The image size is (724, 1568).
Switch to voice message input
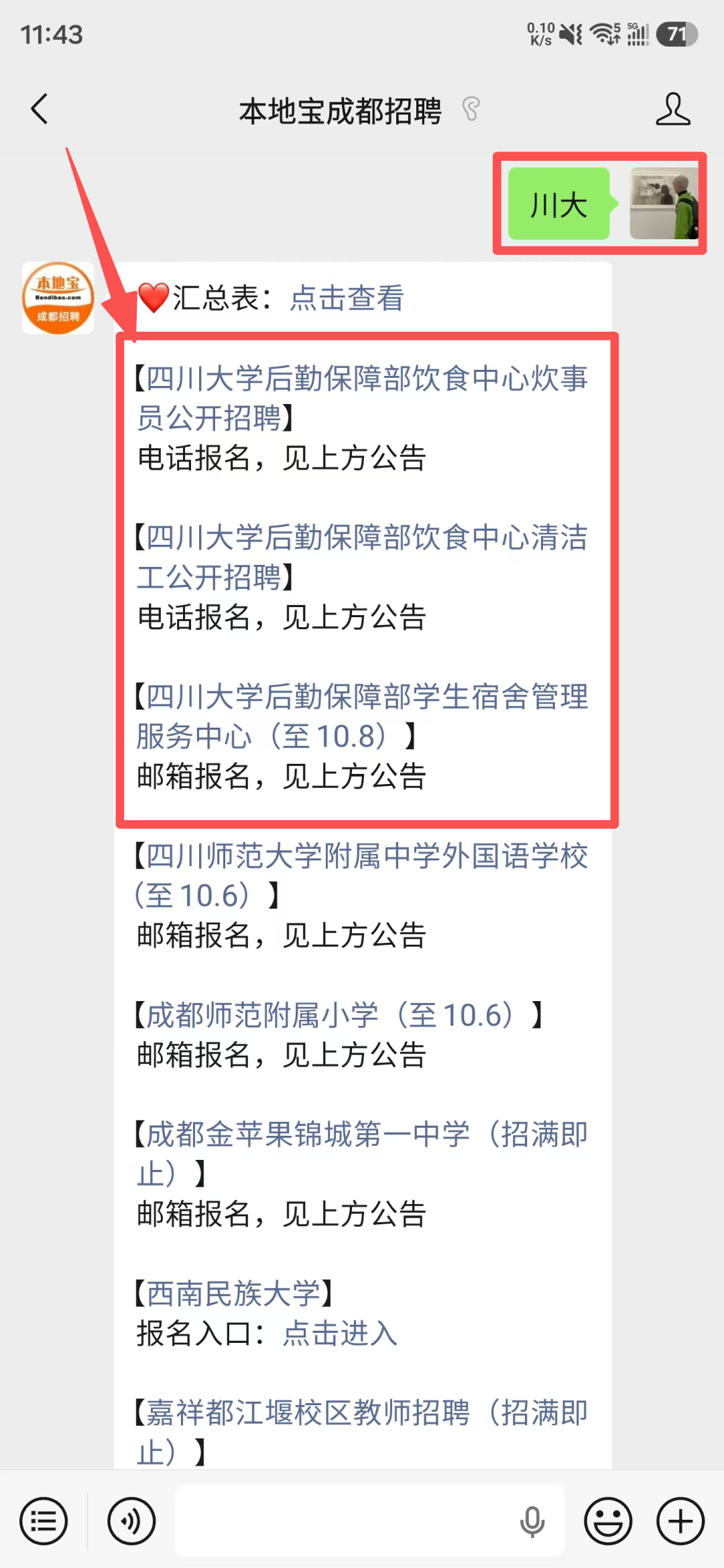pyautogui.click(x=131, y=1521)
